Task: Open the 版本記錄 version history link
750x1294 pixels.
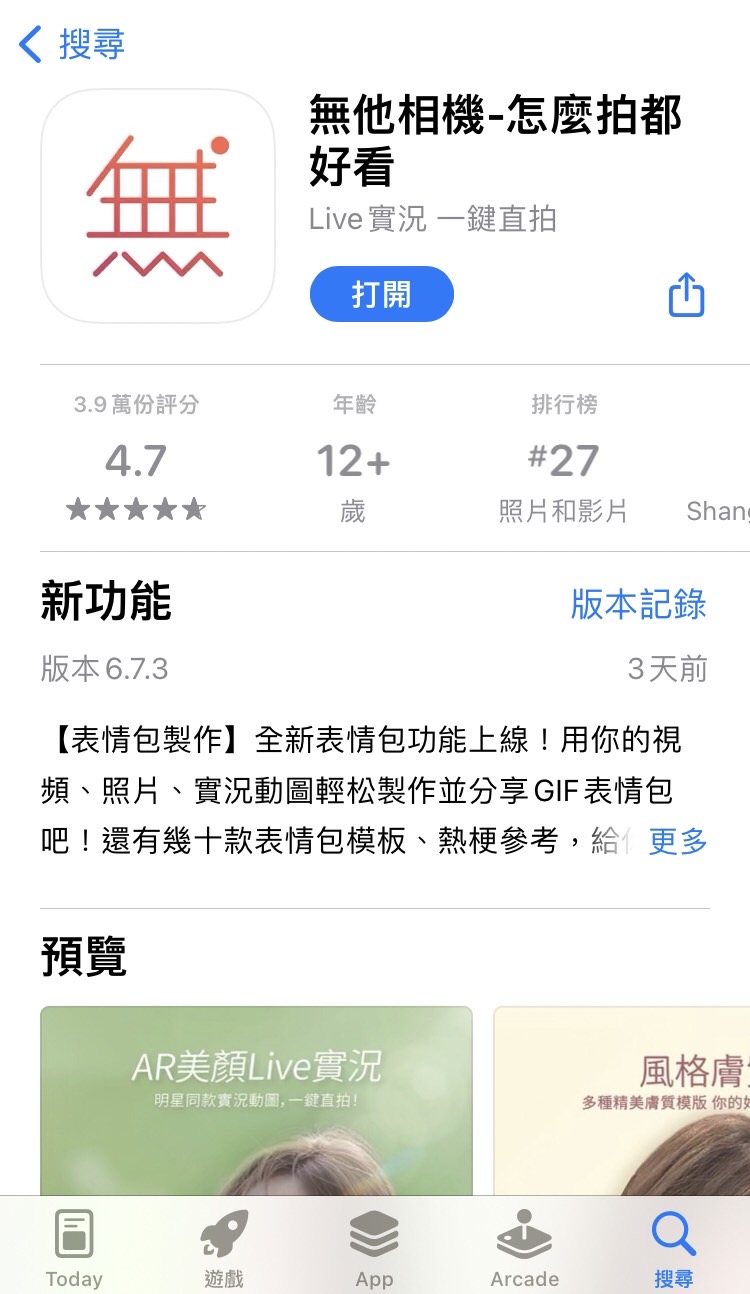Action: tap(637, 605)
